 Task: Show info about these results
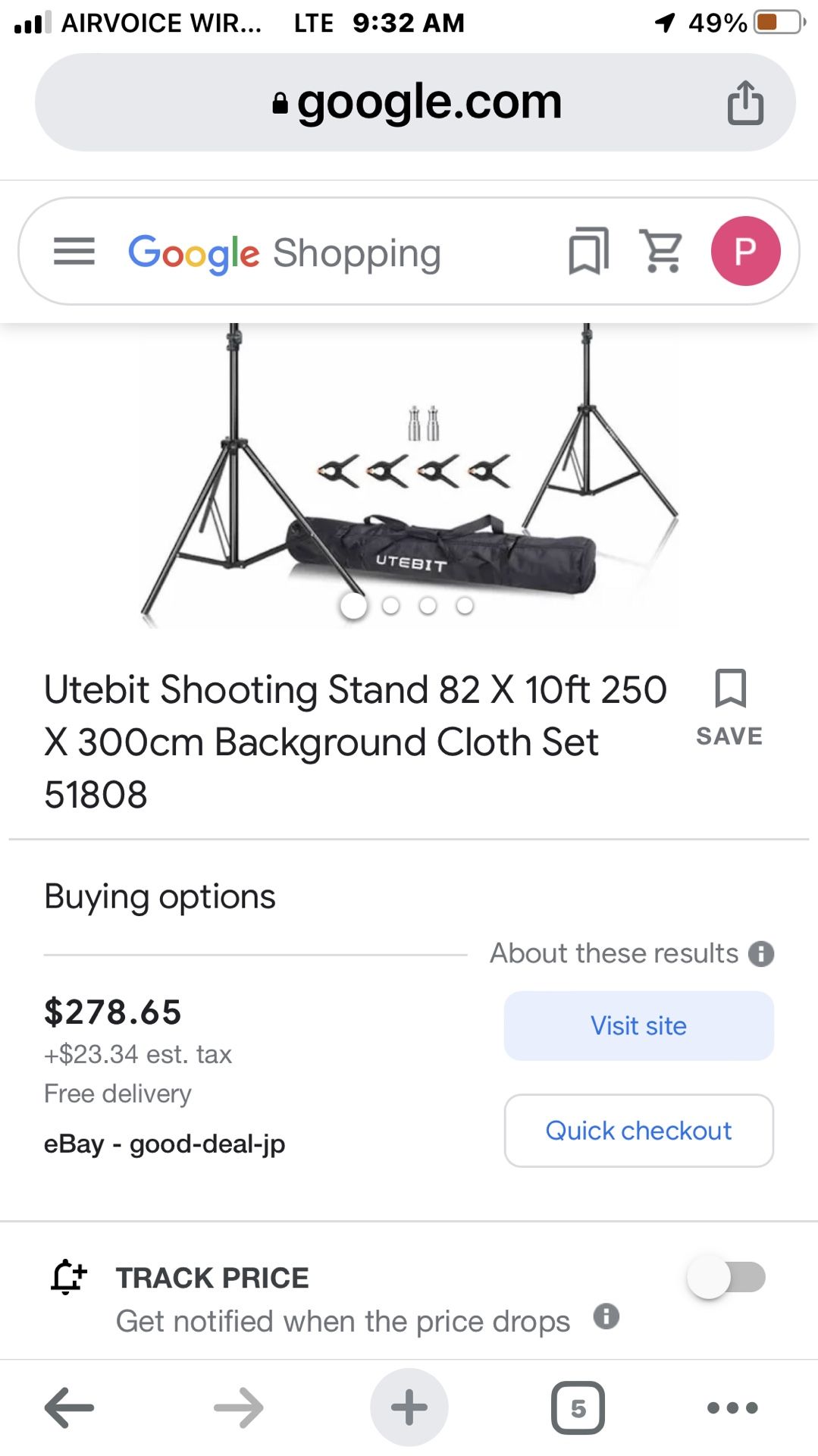pyautogui.click(x=761, y=953)
